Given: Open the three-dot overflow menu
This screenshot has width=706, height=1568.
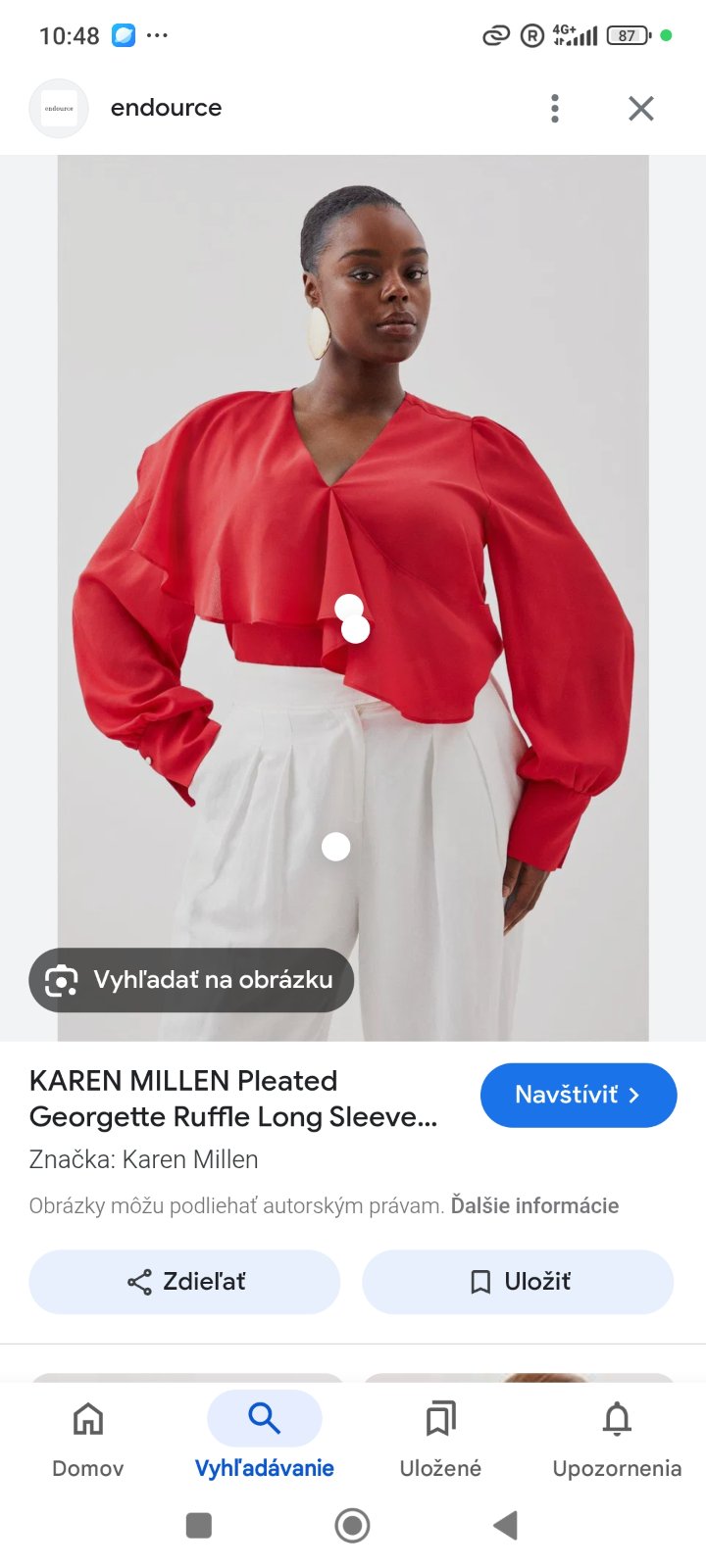Looking at the screenshot, I should (x=555, y=108).
